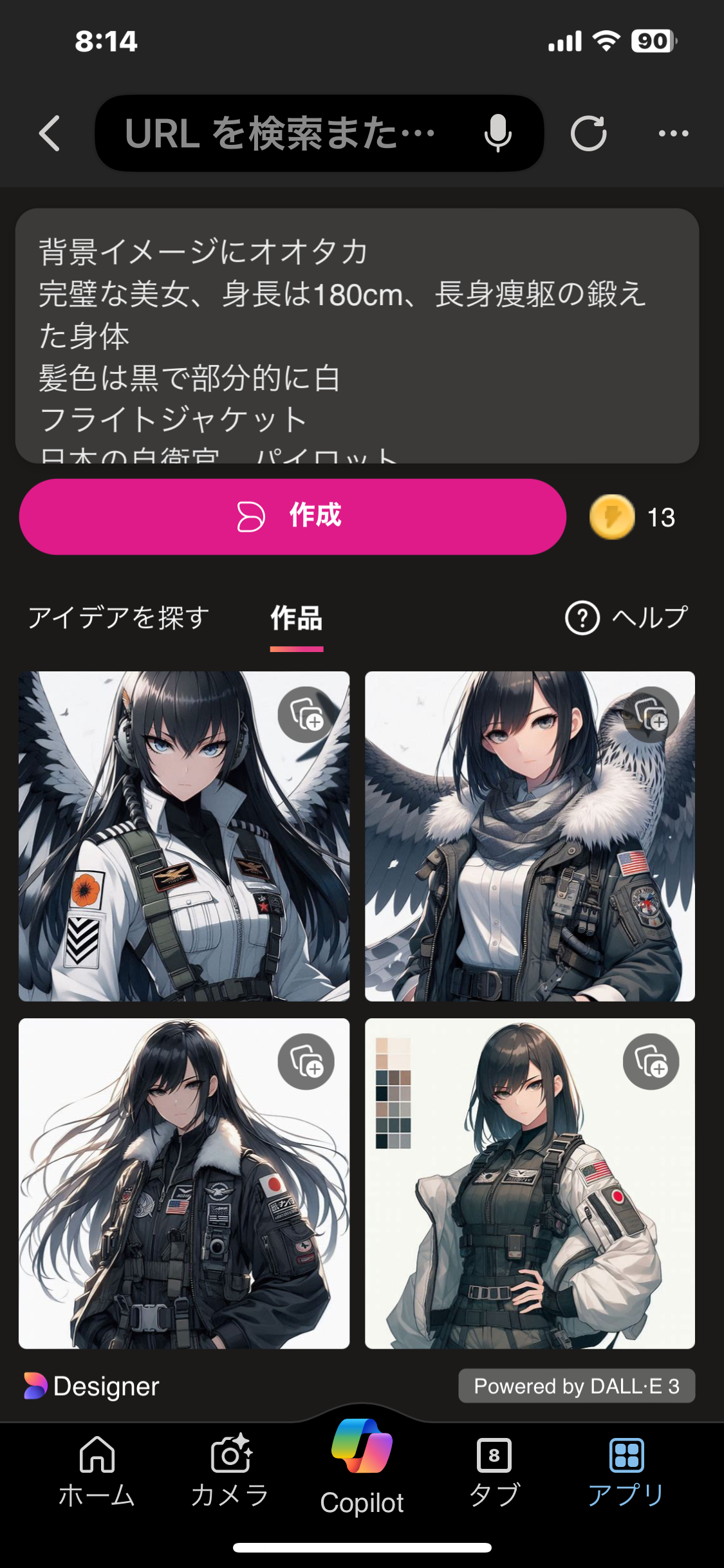The image size is (724, 1568).
Task: Switch to the アイデアを探す tab
Action: (x=119, y=618)
